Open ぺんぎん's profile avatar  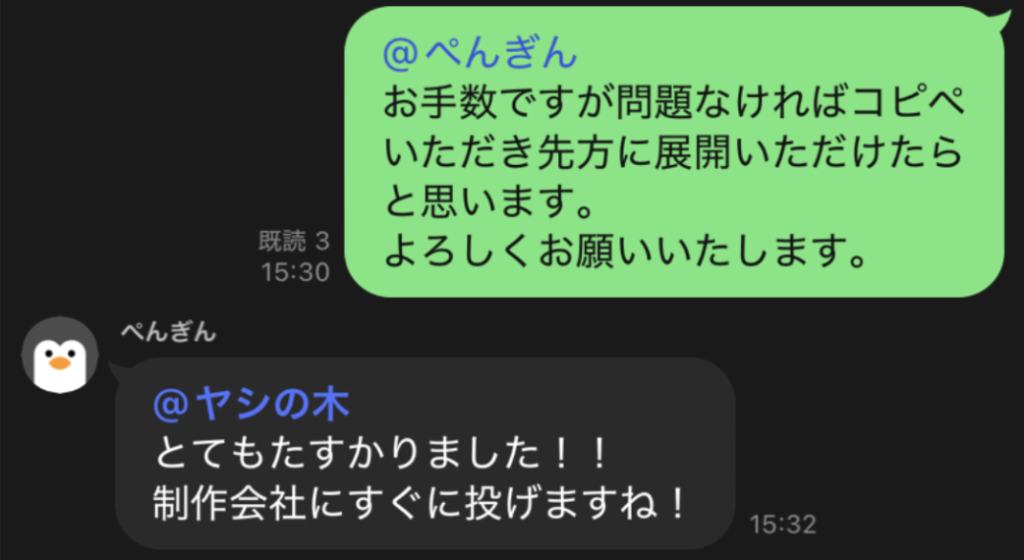click(59, 356)
